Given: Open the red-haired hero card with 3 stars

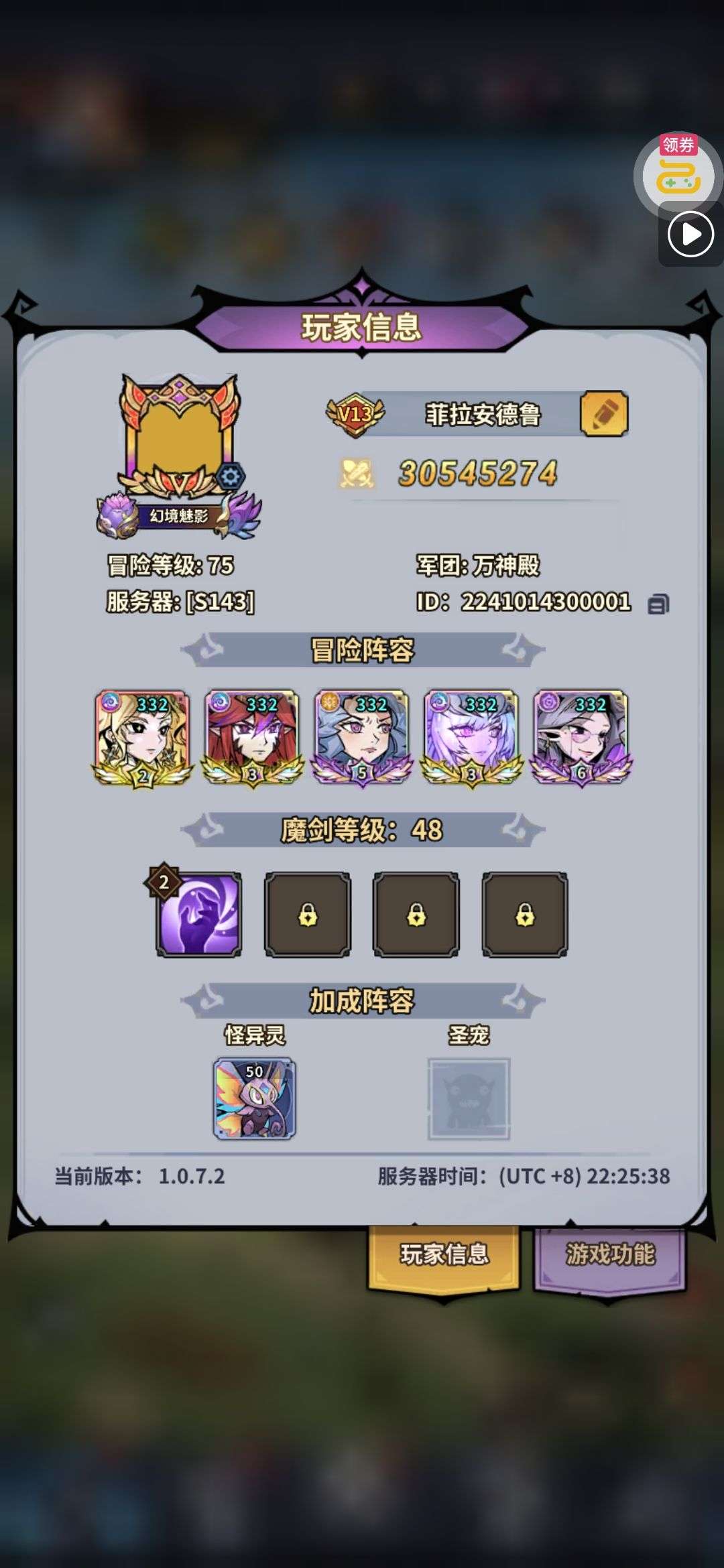Looking at the screenshot, I should pyautogui.click(x=252, y=738).
